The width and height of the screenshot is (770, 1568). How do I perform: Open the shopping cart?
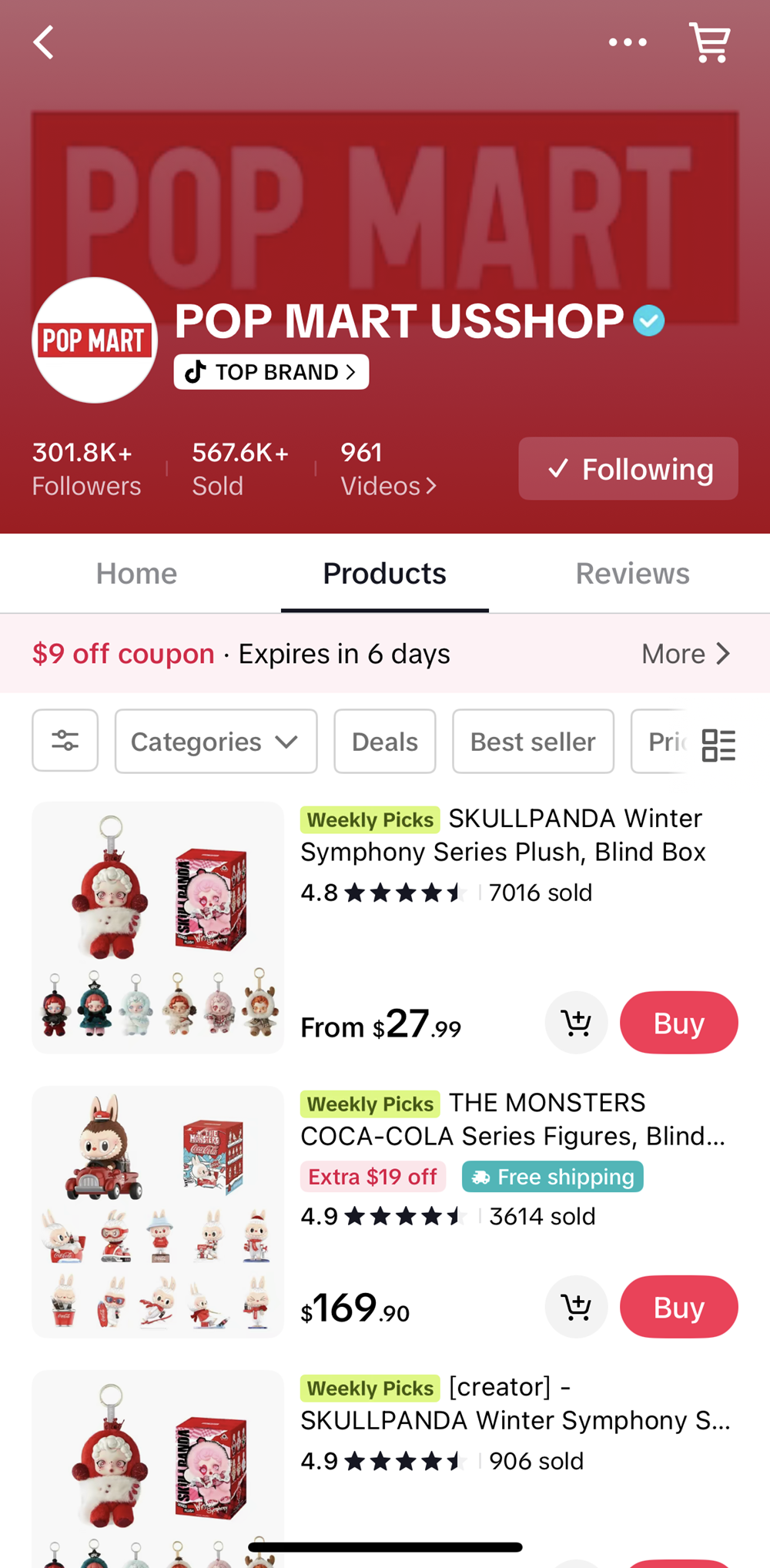click(x=710, y=42)
